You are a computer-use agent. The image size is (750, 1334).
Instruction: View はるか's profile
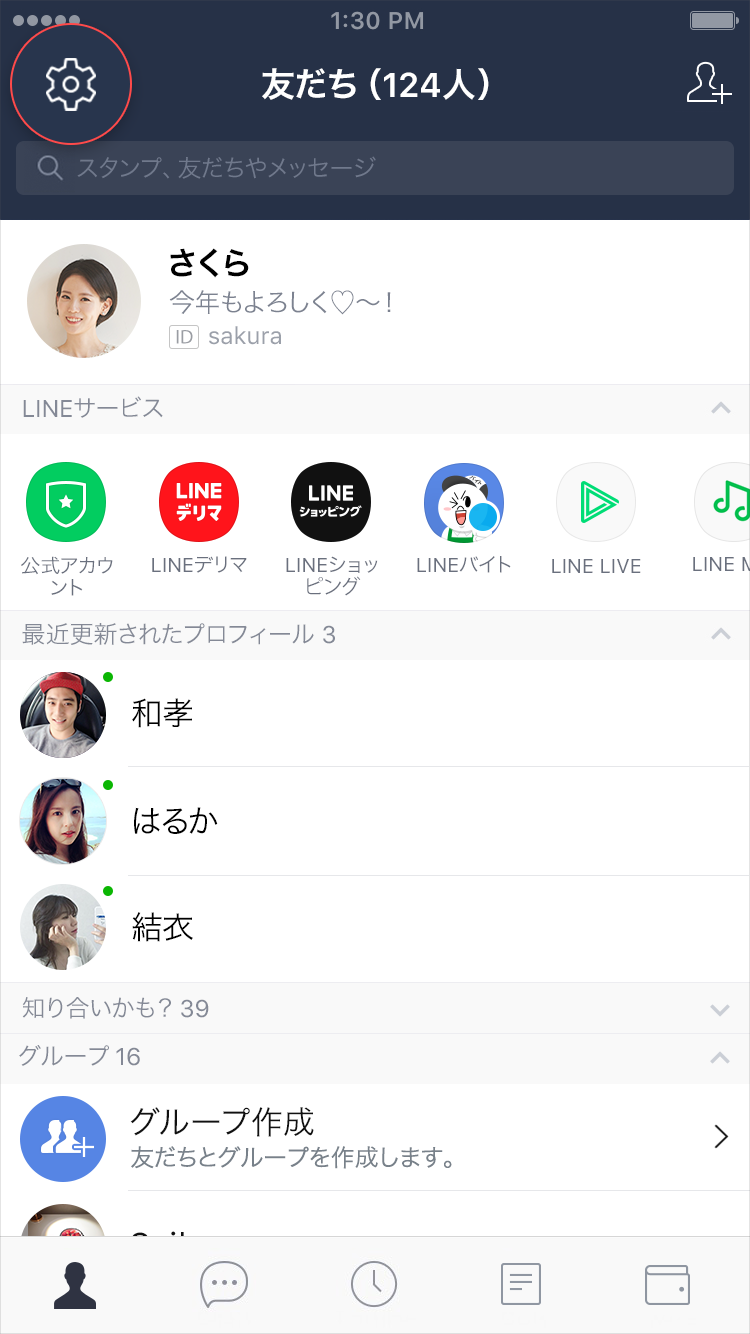click(175, 821)
